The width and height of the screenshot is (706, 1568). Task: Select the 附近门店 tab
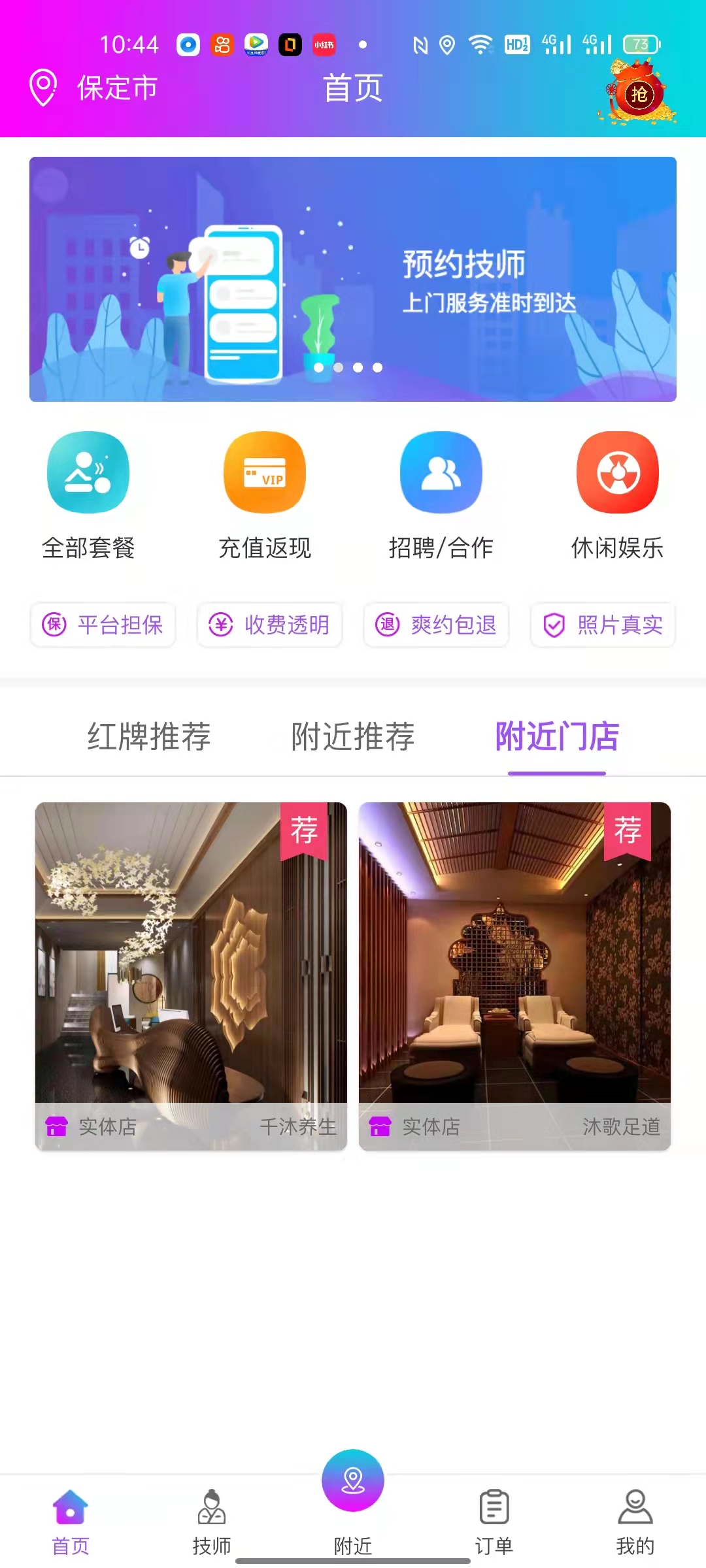click(557, 736)
